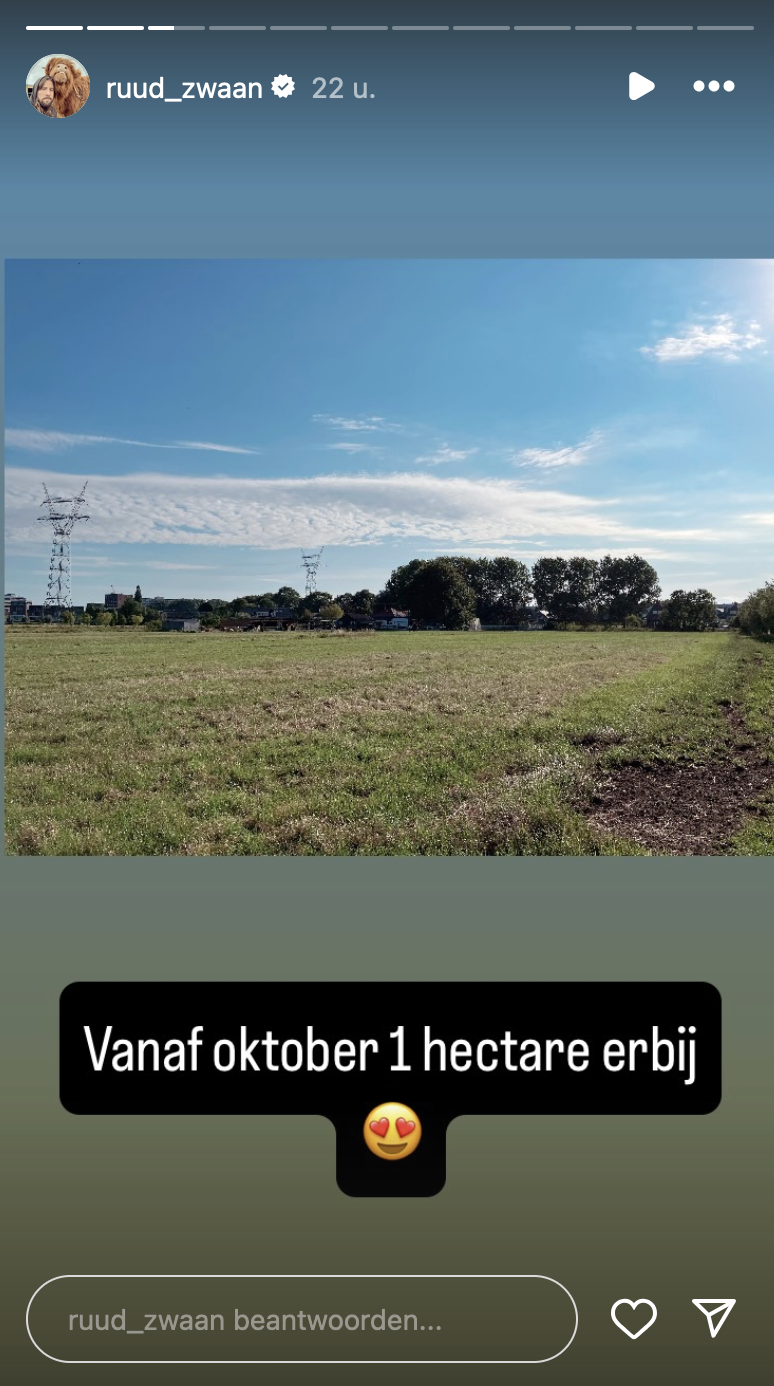Viewport: 774px width, 1386px height.
Task: Open ruud_zwaan's profile picture
Action: 58,87
